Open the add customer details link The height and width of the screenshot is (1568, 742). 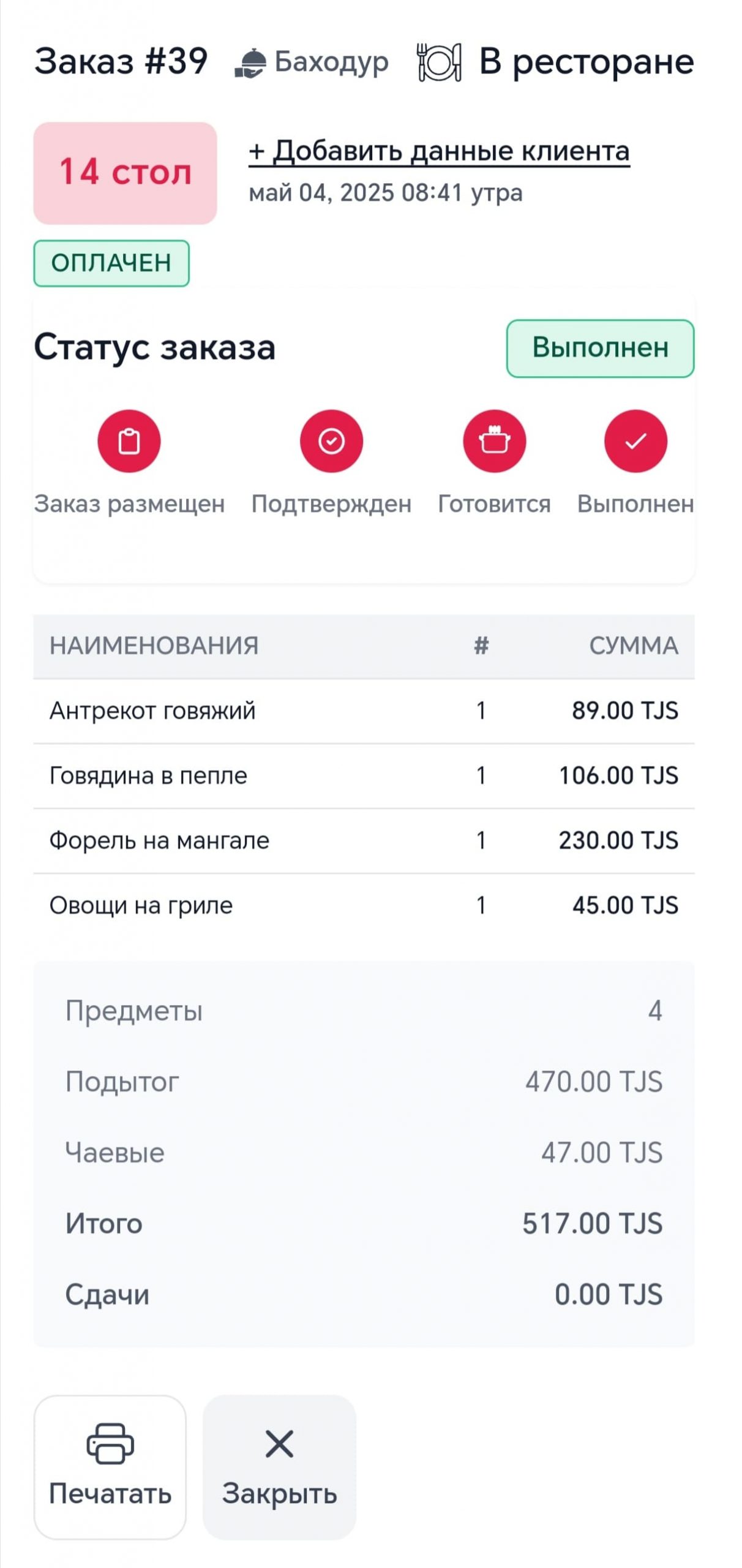click(438, 151)
